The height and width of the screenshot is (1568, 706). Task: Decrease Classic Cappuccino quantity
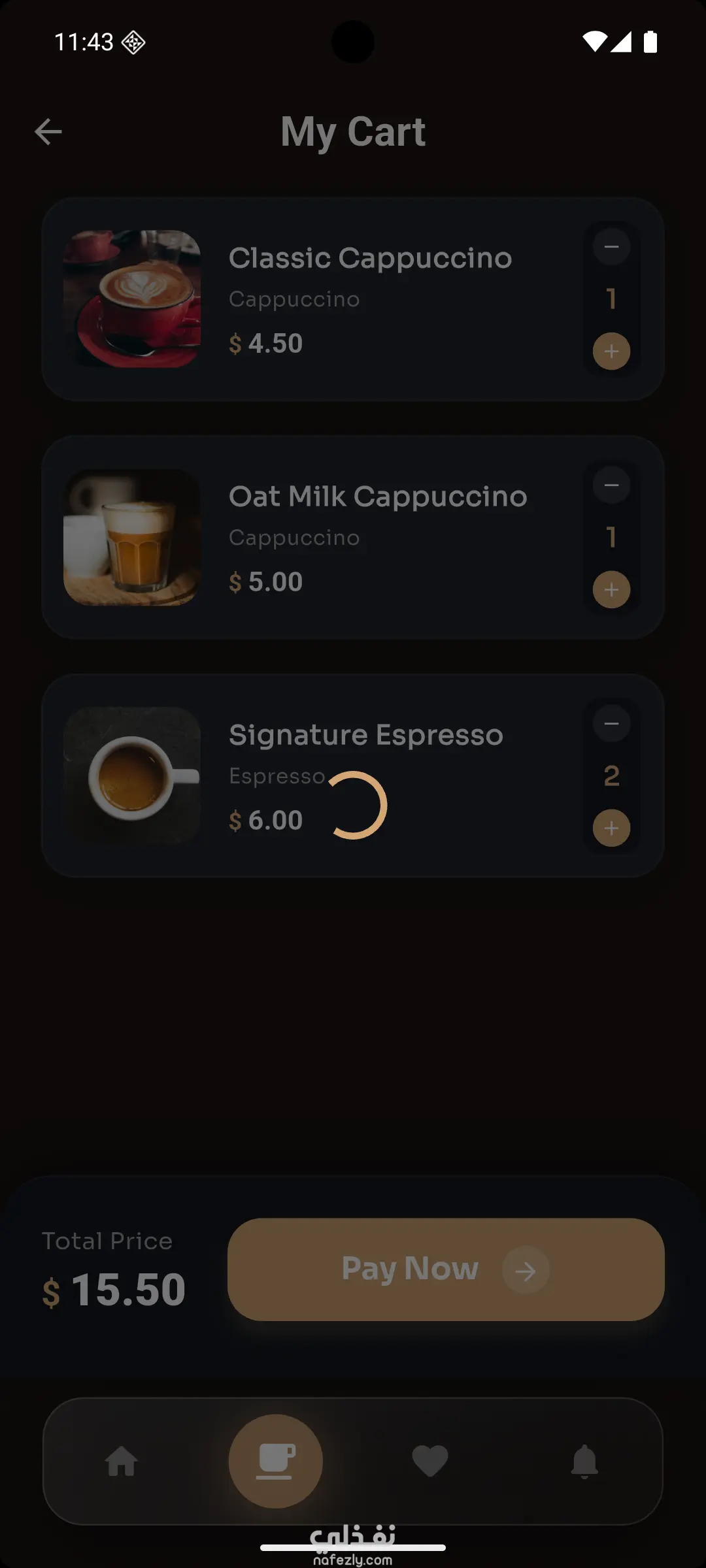611,247
